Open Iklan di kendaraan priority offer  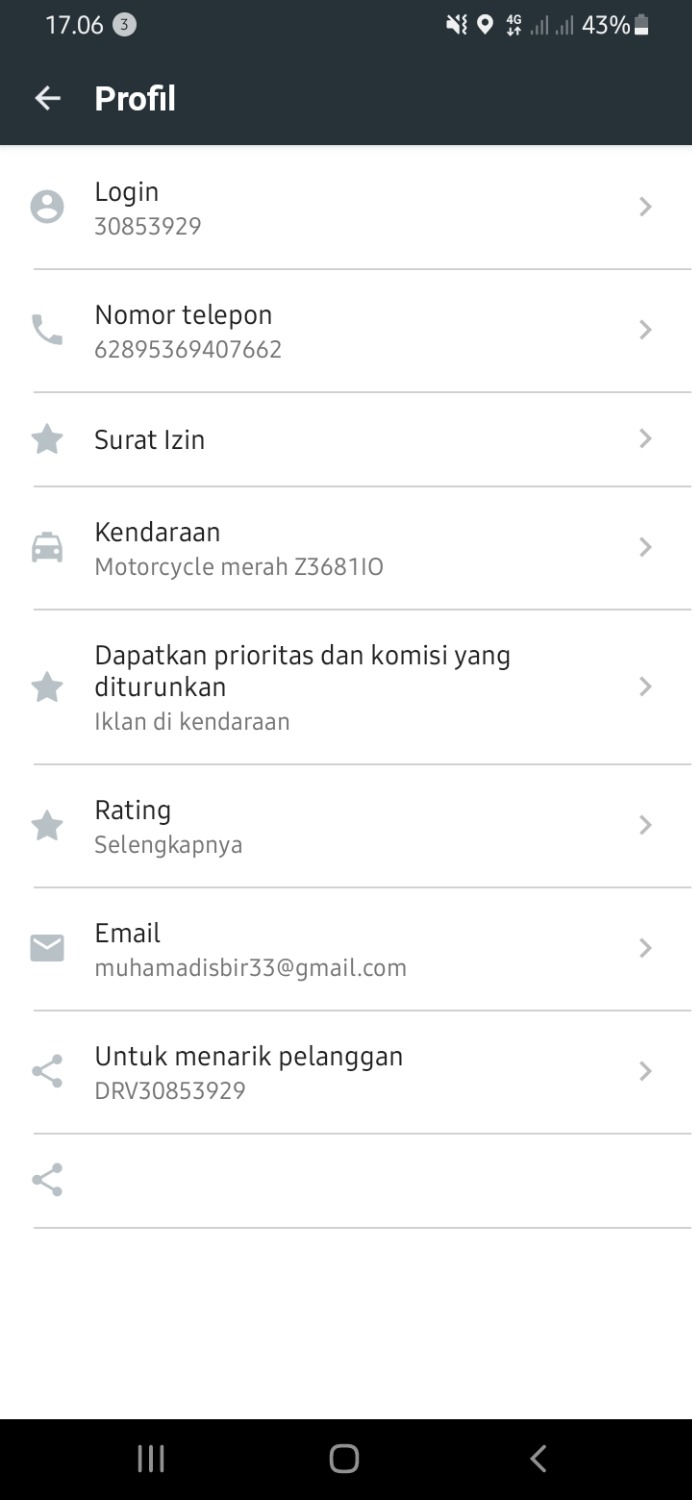pos(346,687)
